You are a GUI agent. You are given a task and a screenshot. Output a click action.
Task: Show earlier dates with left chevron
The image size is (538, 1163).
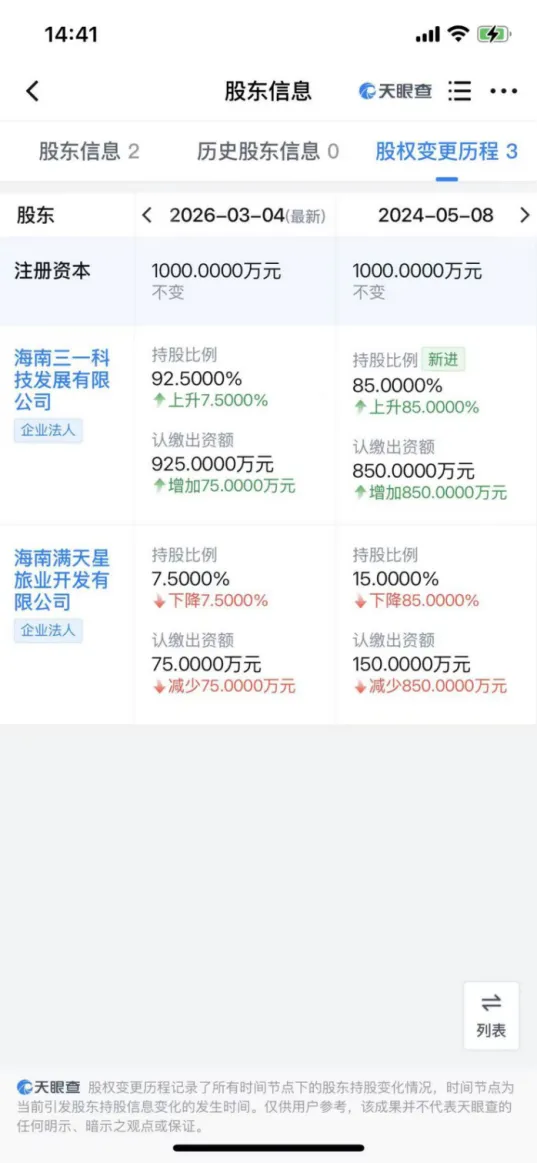[x=146, y=216]
